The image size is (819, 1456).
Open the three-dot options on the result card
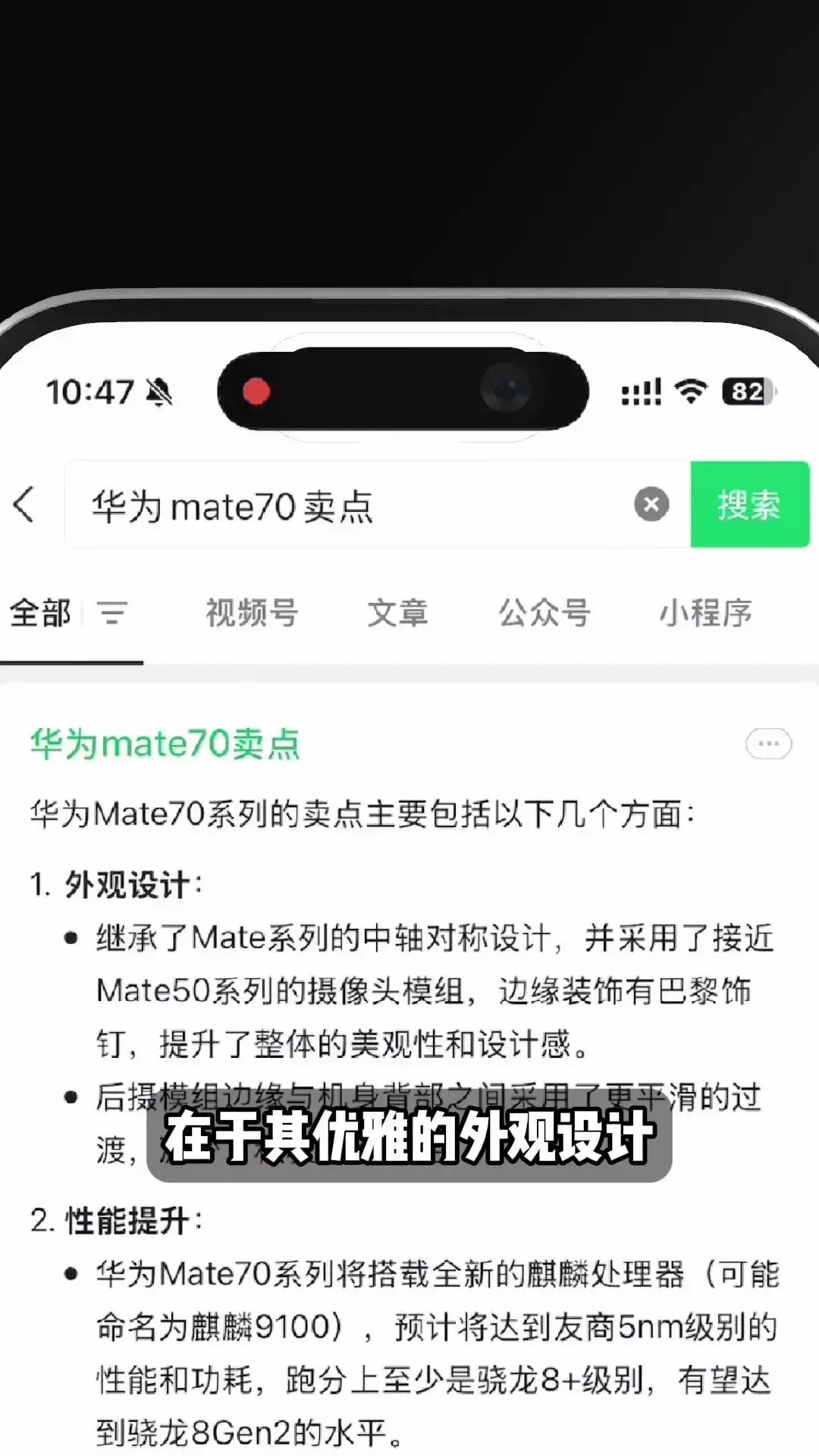pyautogui.click(x=769, y=744)
